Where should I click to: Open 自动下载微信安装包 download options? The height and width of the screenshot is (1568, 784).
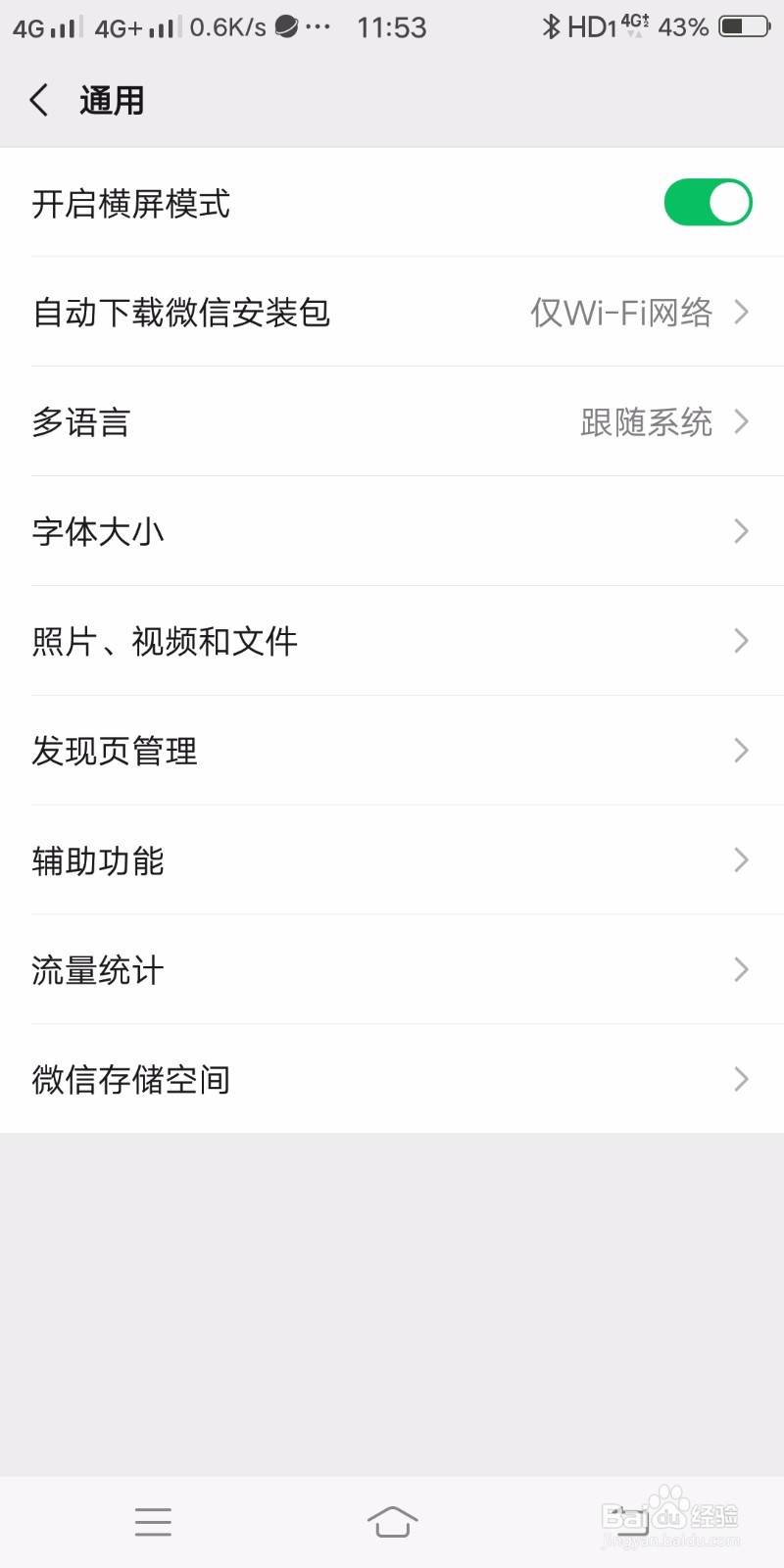click(x=392, y=313)
